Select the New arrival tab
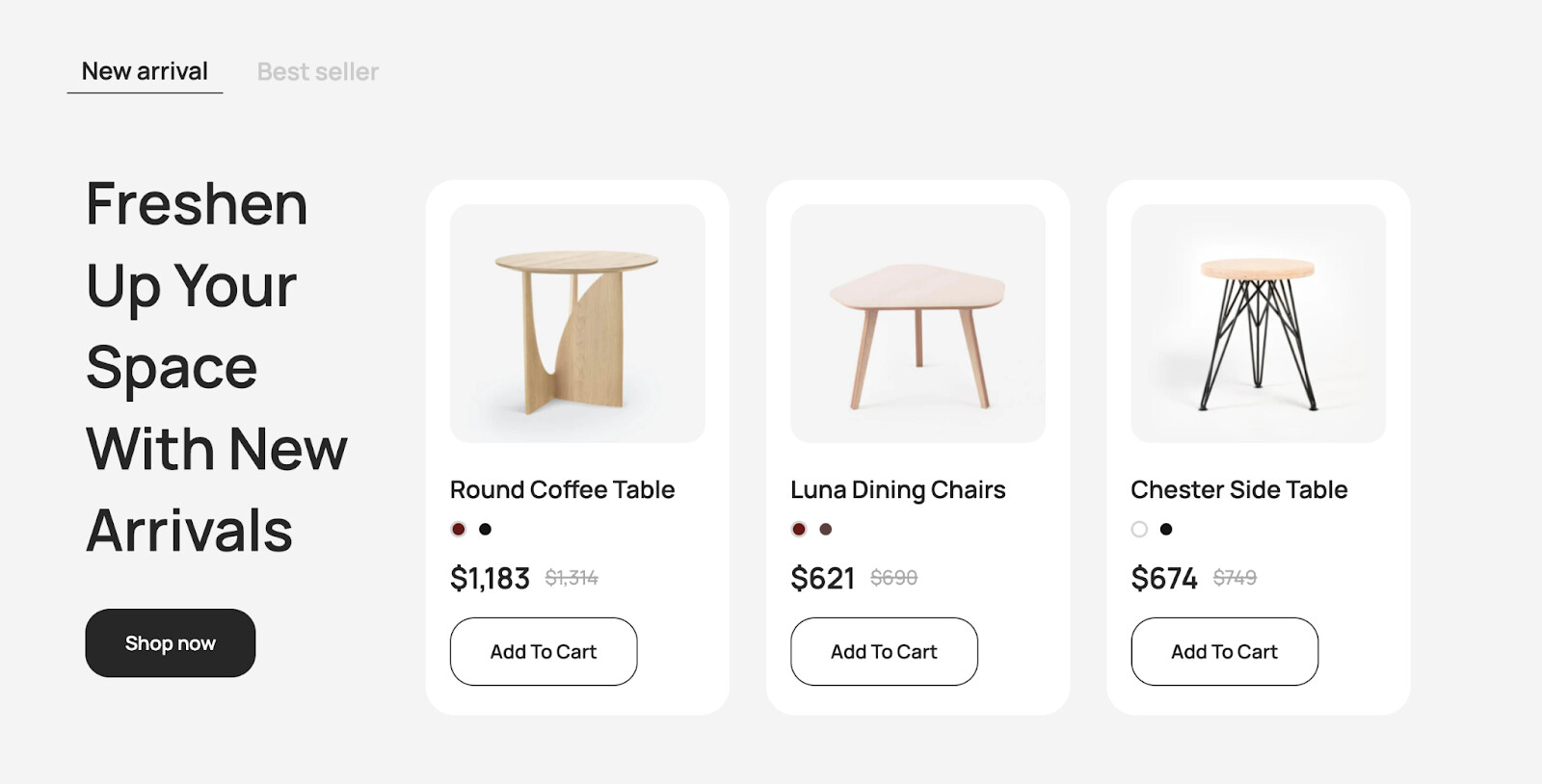Screen dimensions: 1542x784 [145, 72]
